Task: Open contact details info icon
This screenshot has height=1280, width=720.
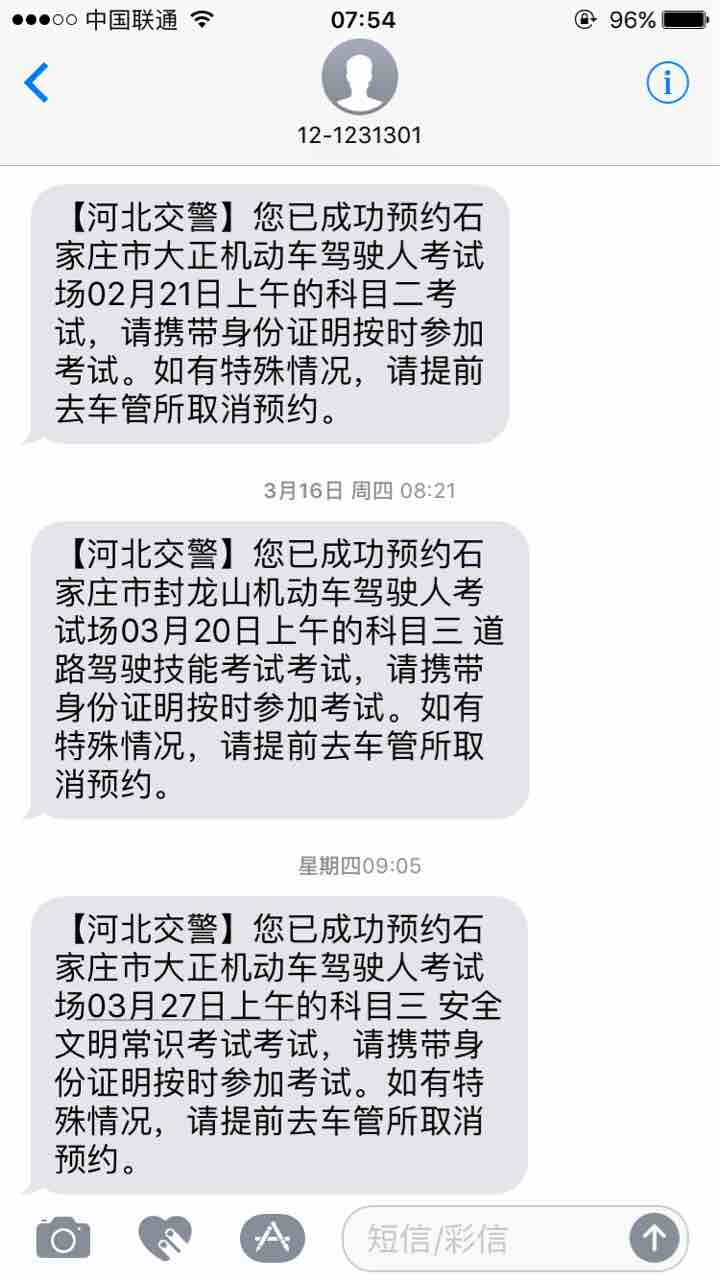Action: 667,83
